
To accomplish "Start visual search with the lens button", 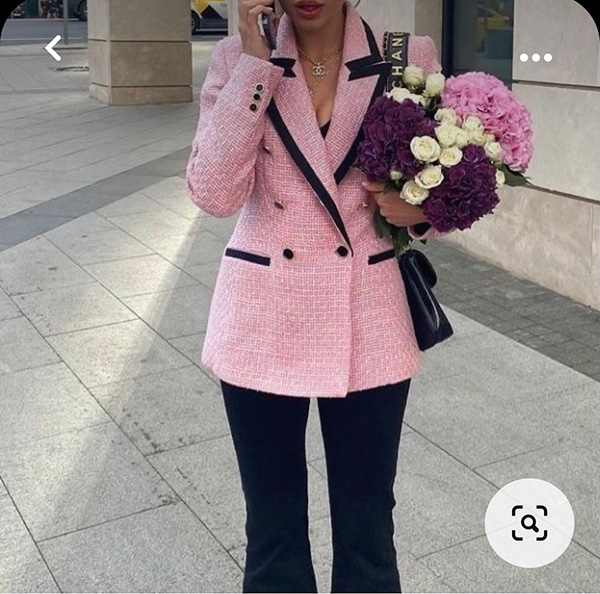I will pos(529,523).
